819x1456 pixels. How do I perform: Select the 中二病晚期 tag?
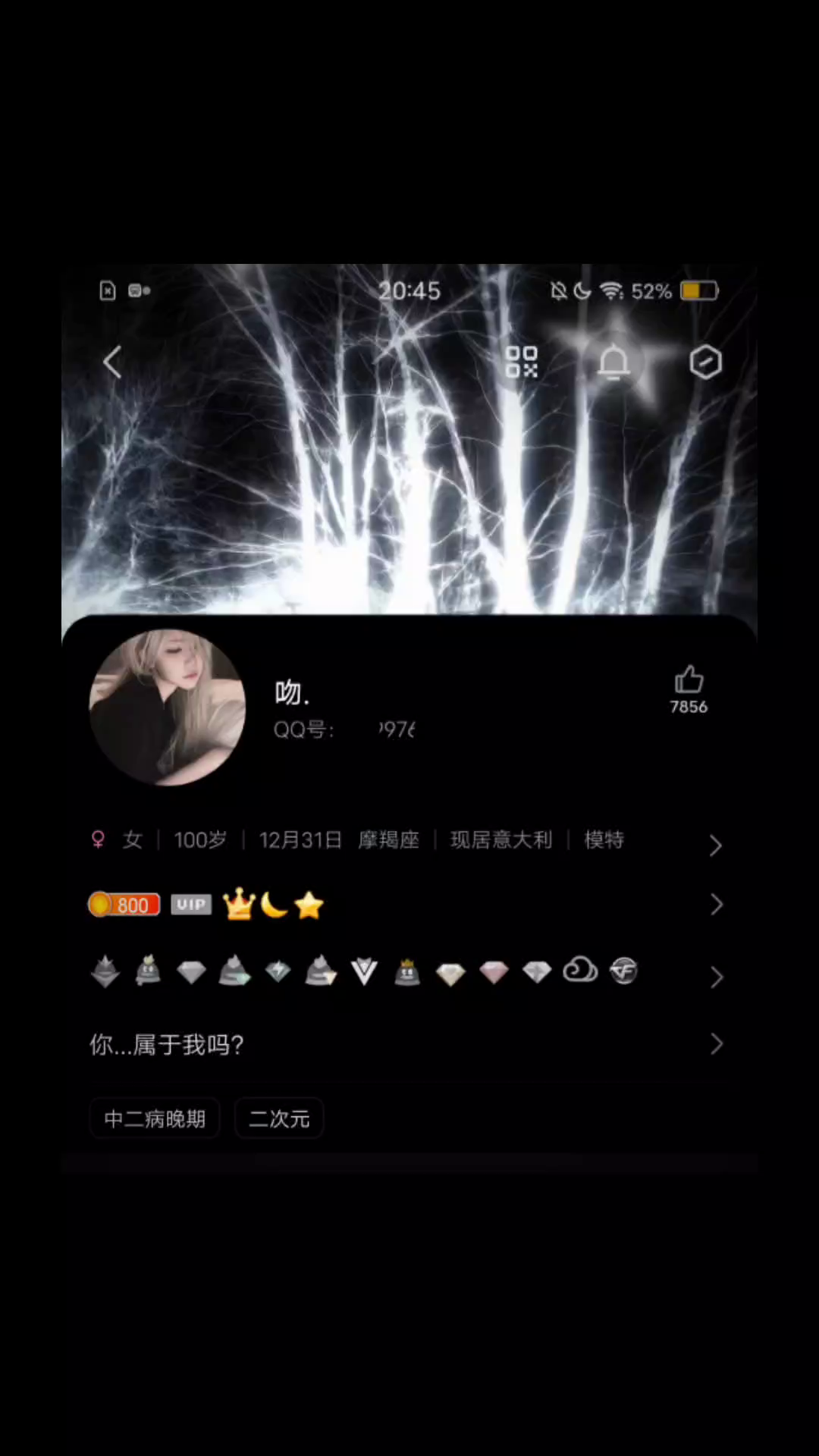point(155,1119)
